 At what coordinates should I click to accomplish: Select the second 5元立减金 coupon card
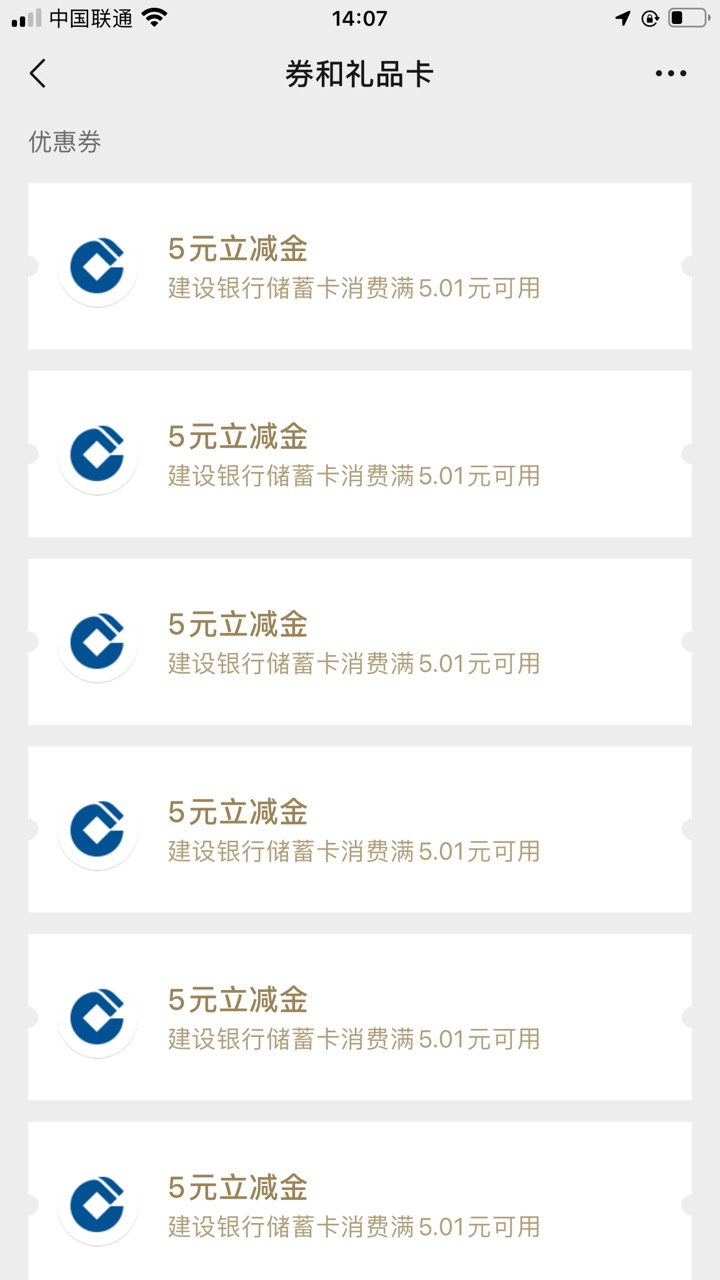point(359,454)
